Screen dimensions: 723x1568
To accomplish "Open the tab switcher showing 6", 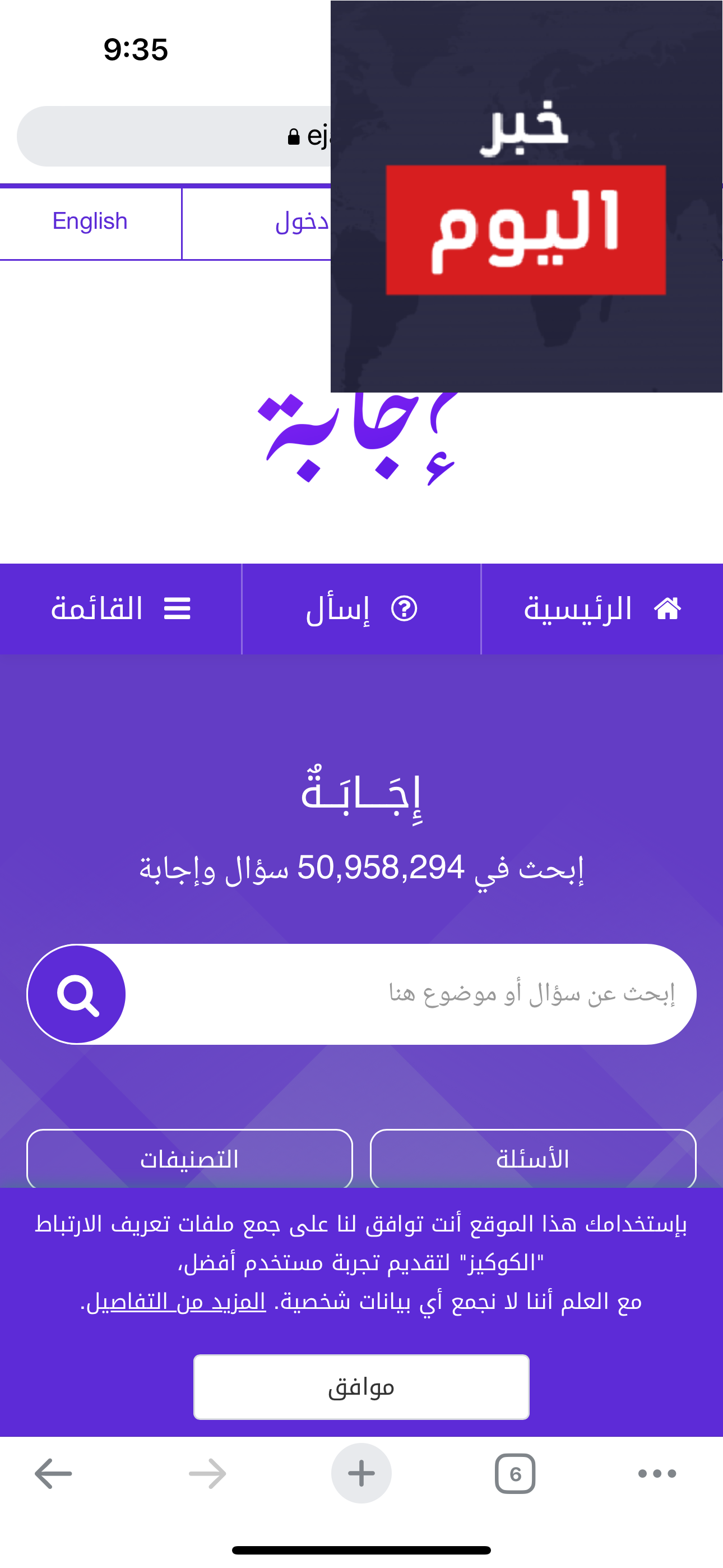I will coord(515,1474).
